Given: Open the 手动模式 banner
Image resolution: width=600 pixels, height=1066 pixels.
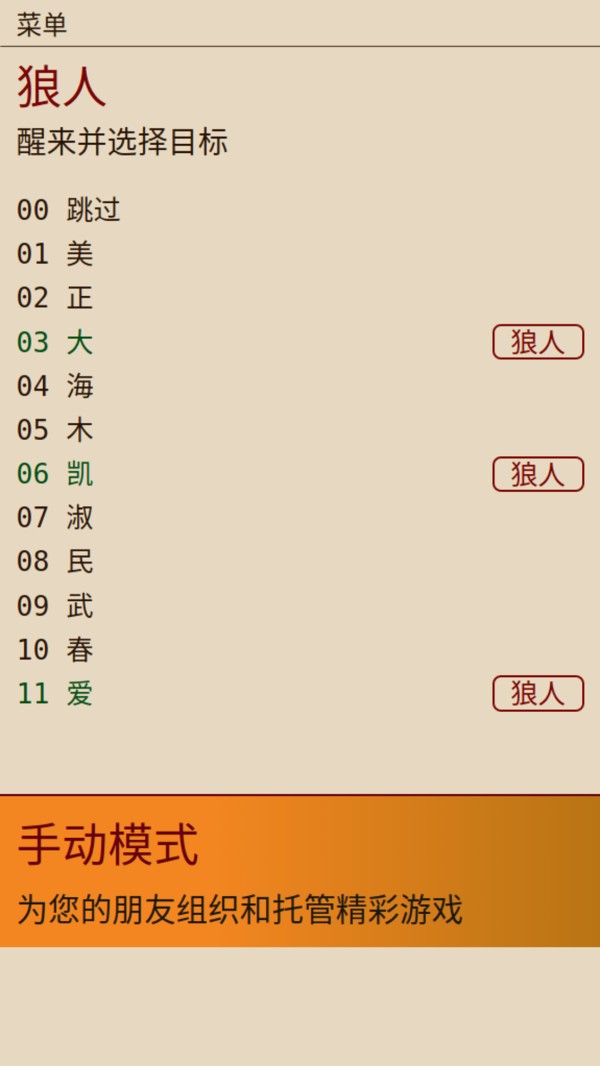Looking at the screenshot, I should pos(300,871).
